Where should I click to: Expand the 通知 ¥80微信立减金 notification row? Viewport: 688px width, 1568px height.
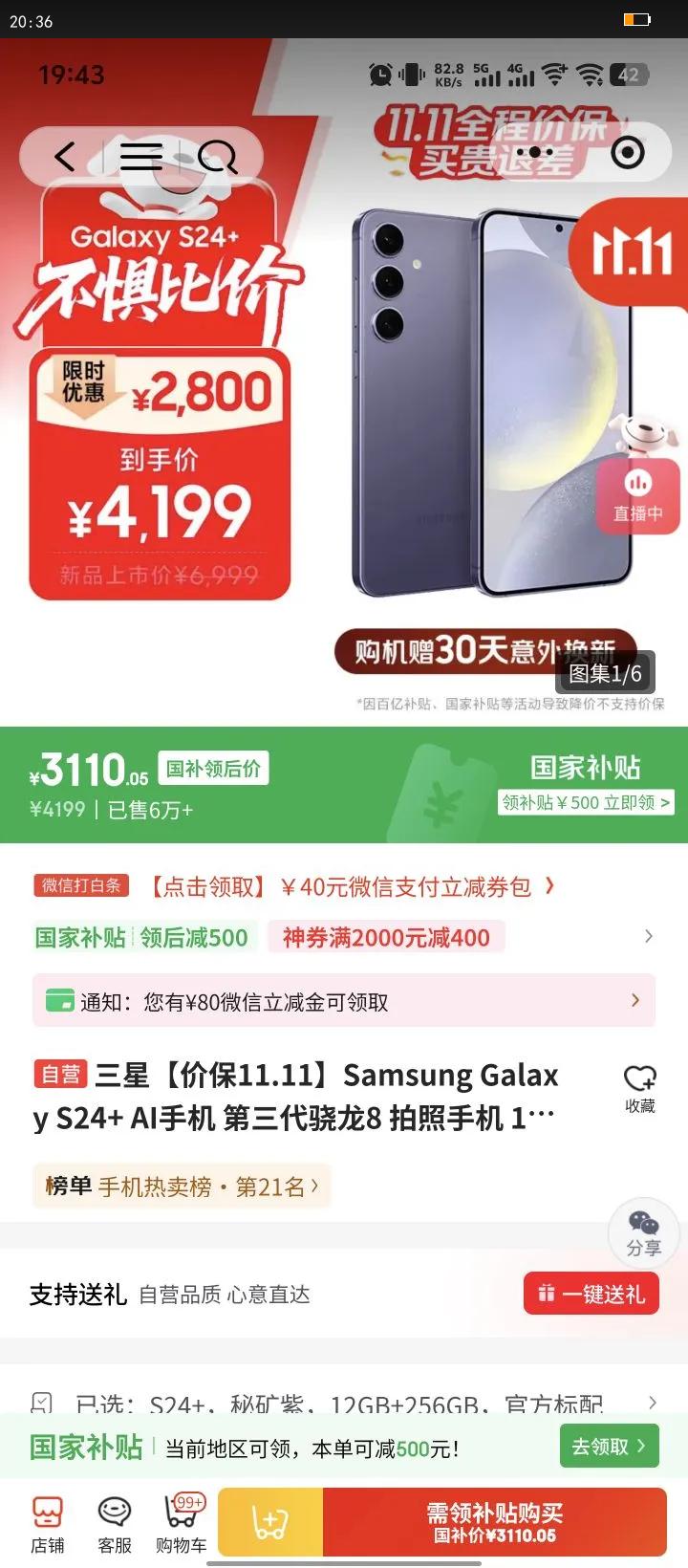344,1000
